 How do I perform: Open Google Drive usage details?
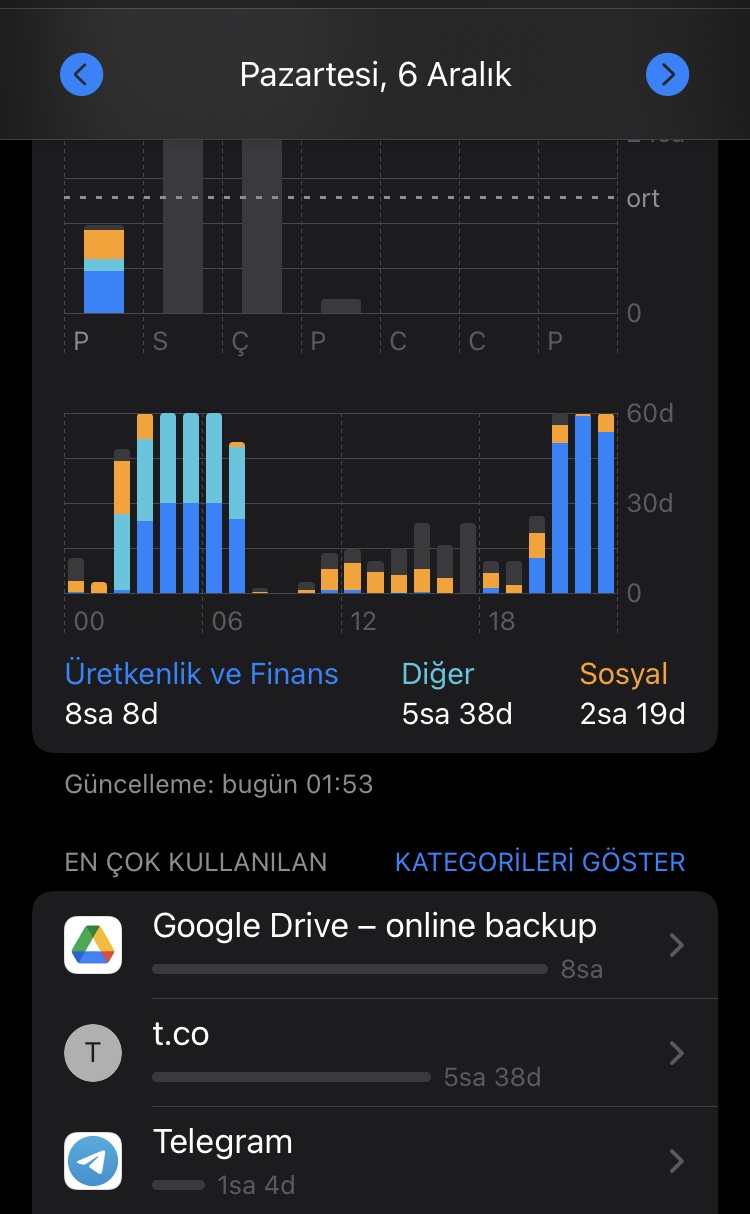375,945
